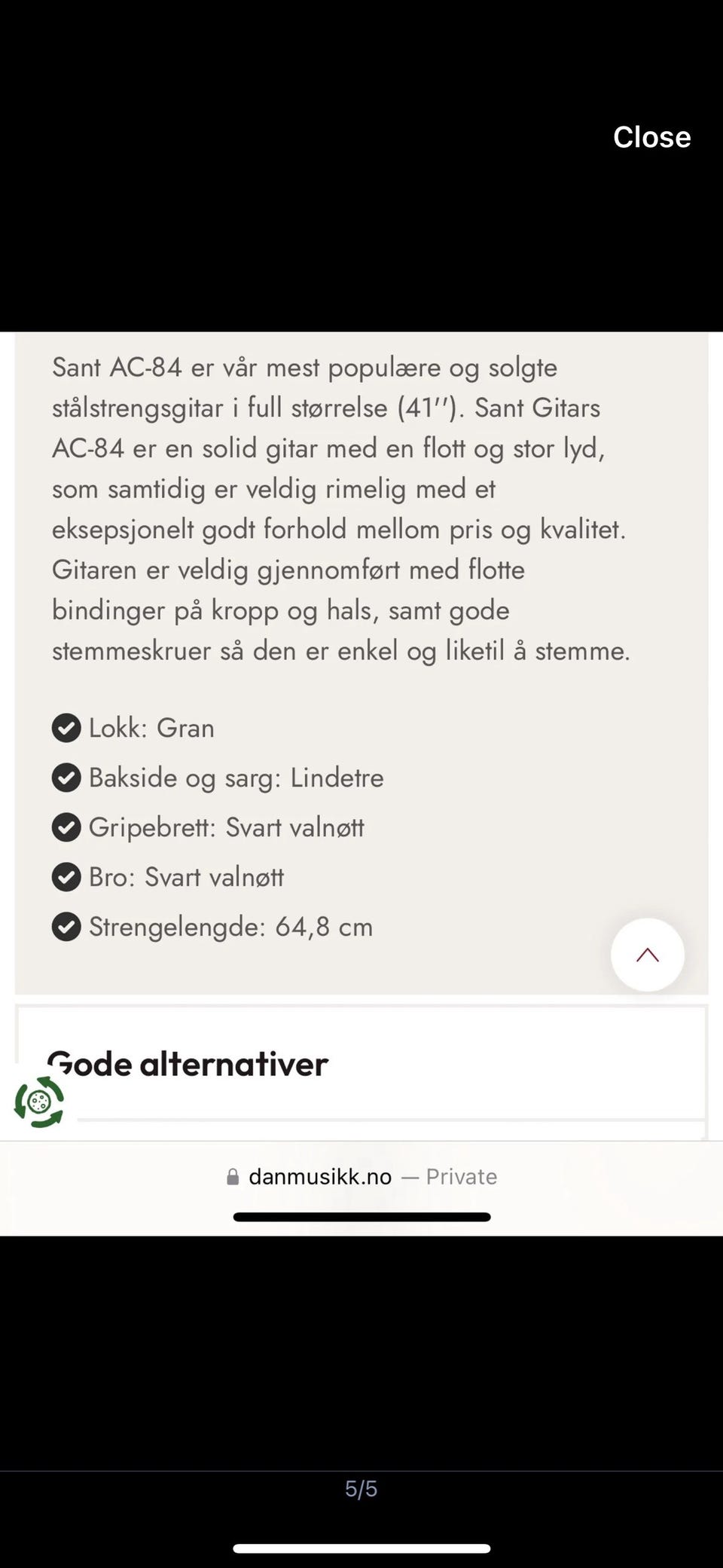Click the checkmark icon beside Bro: Svart valnøtt
Screen dimensions: 723x1568
(66, 876)
